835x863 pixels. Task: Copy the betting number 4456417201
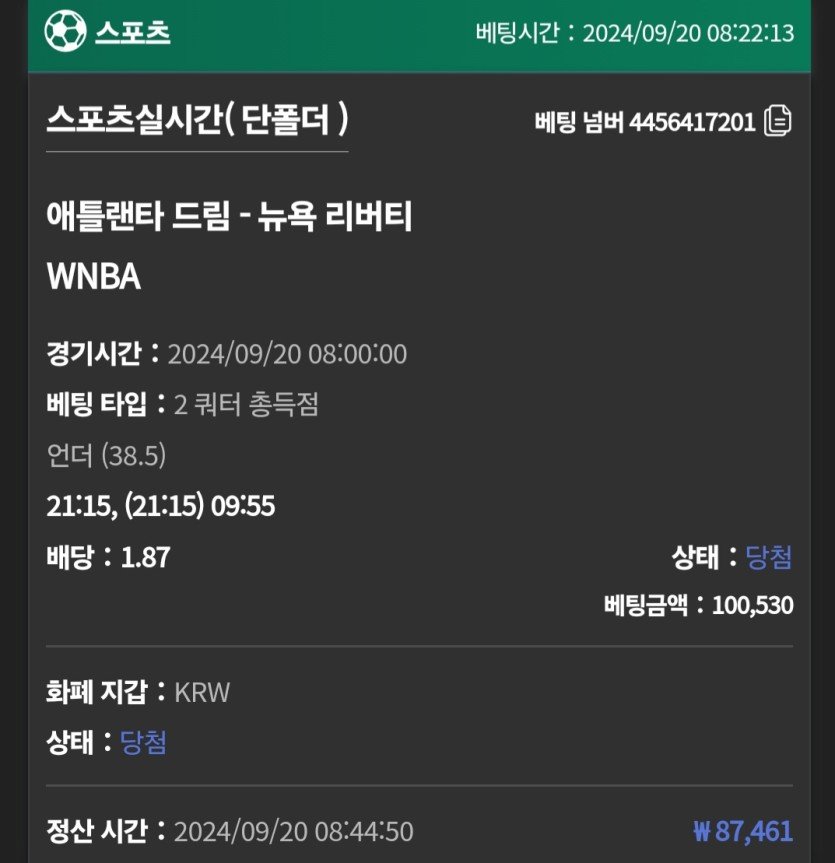[778, 122]
